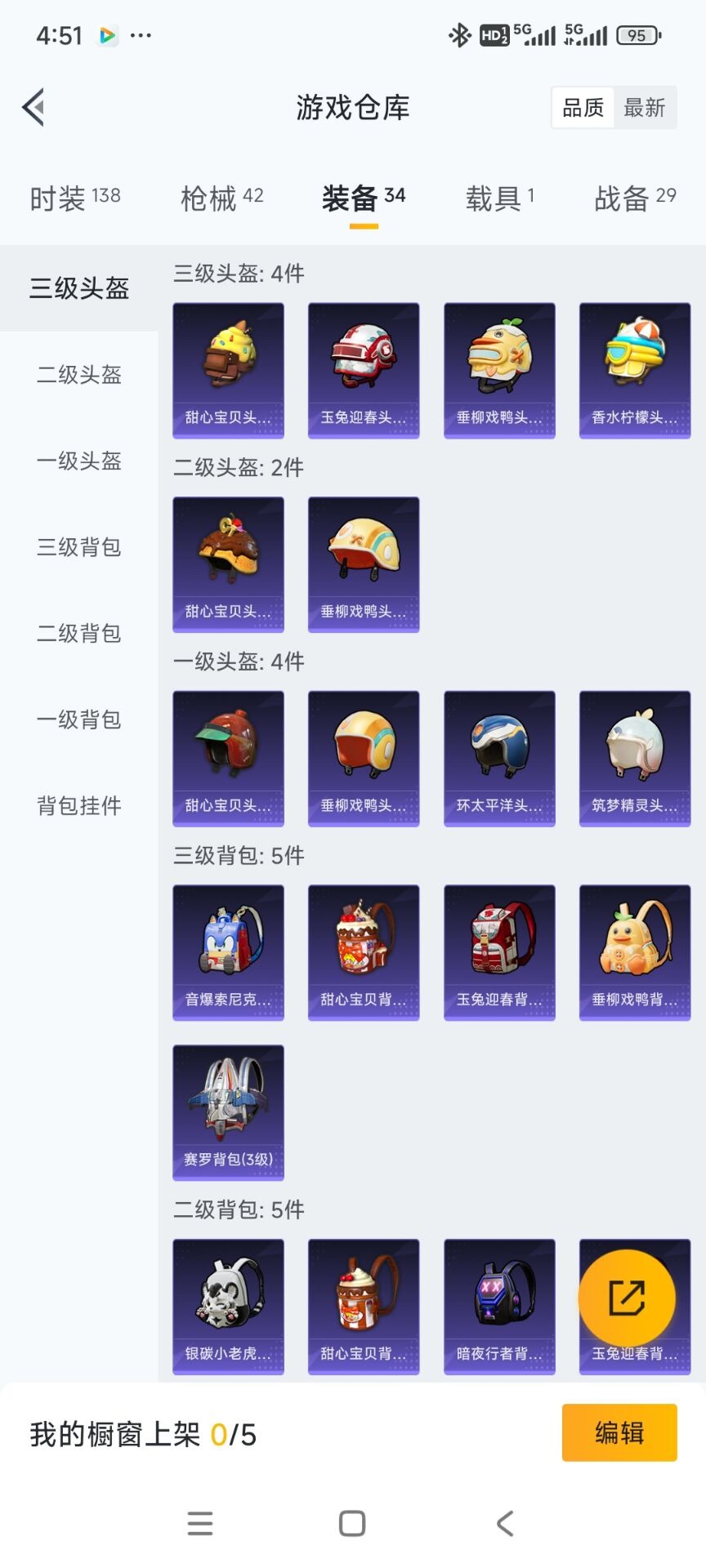Screen dimensions: 706x1568
Task: Go to the system home screen
Action: coord(352,1523)
